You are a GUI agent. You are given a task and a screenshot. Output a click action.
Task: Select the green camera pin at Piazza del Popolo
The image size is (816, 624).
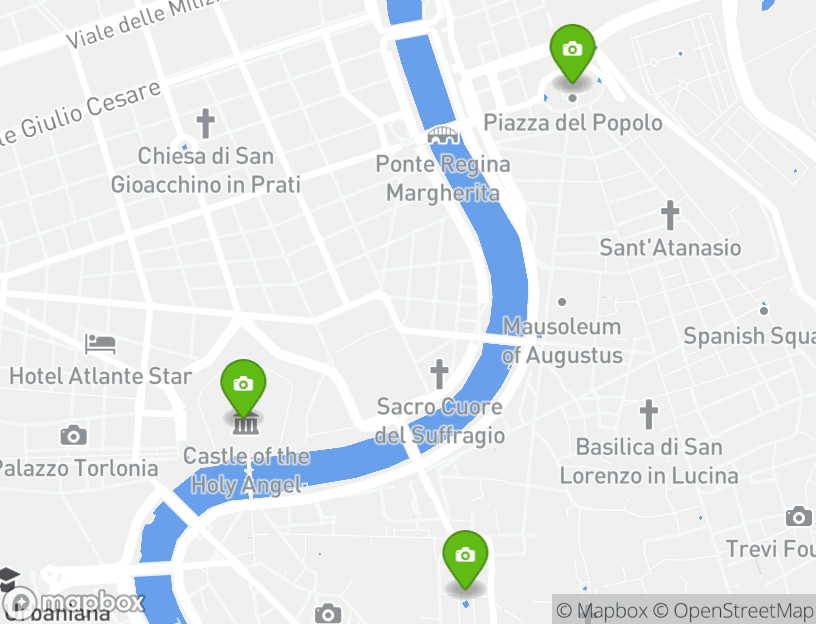(572, 51)
